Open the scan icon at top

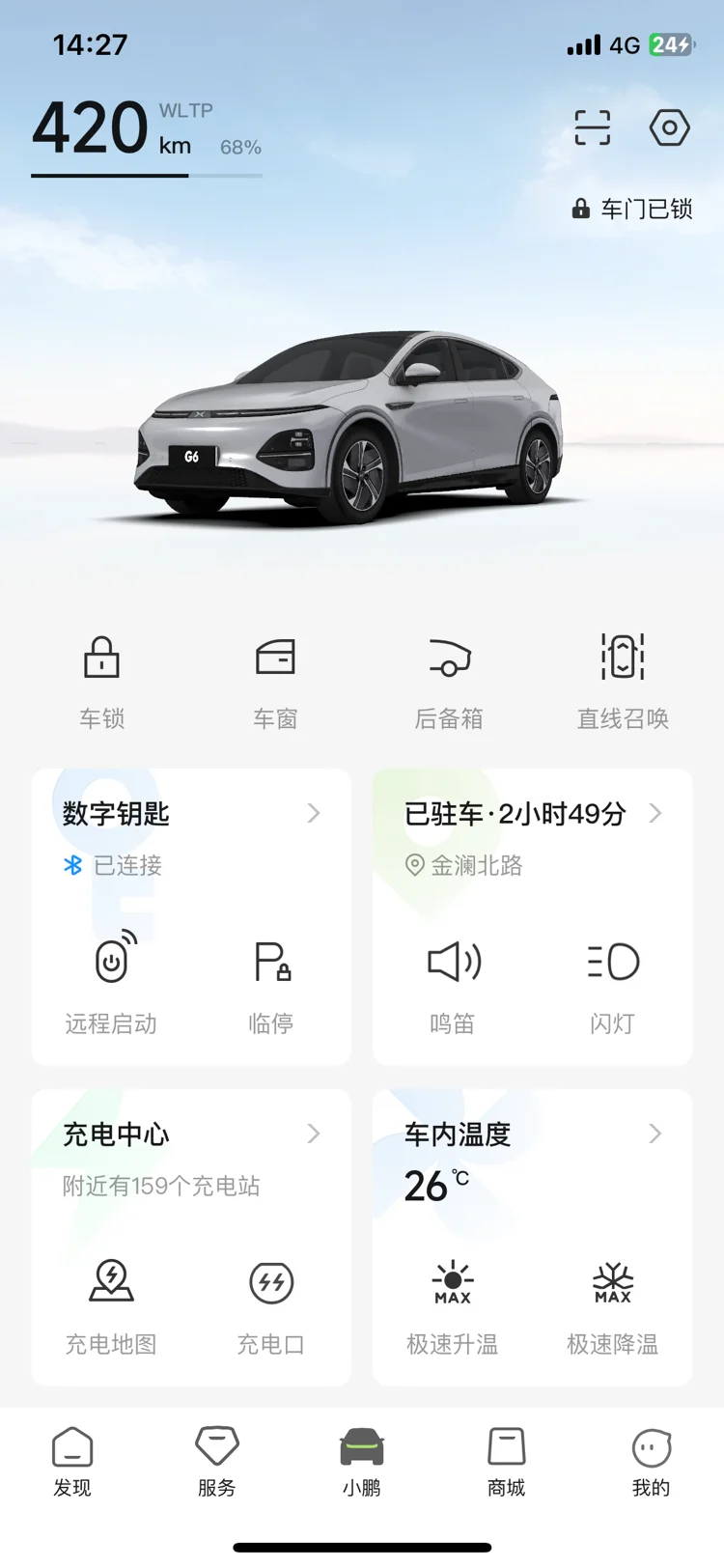pos(592,127)
